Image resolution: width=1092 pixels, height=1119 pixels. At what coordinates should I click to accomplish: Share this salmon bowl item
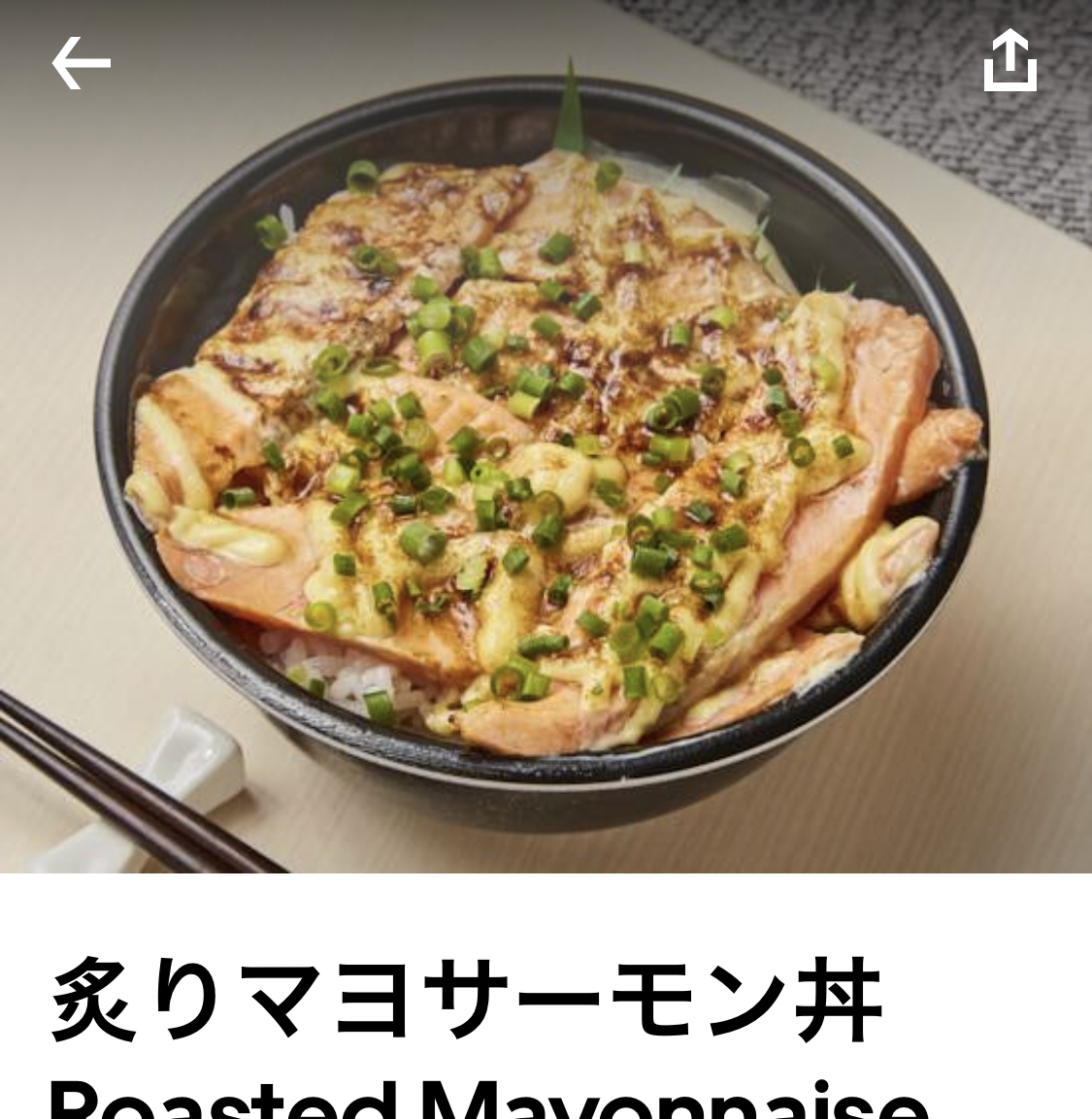(x=1009, y=61)
